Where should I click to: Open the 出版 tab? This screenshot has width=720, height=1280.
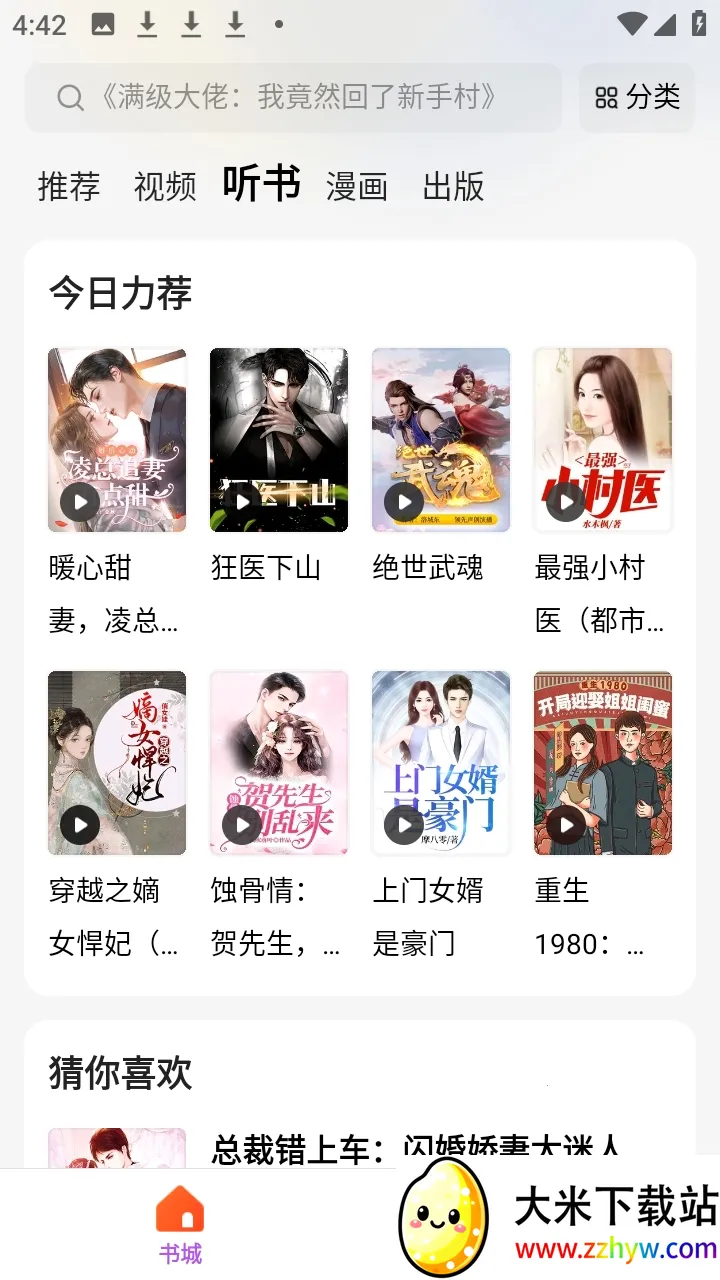pyautogui.click(x=453, y=186)
